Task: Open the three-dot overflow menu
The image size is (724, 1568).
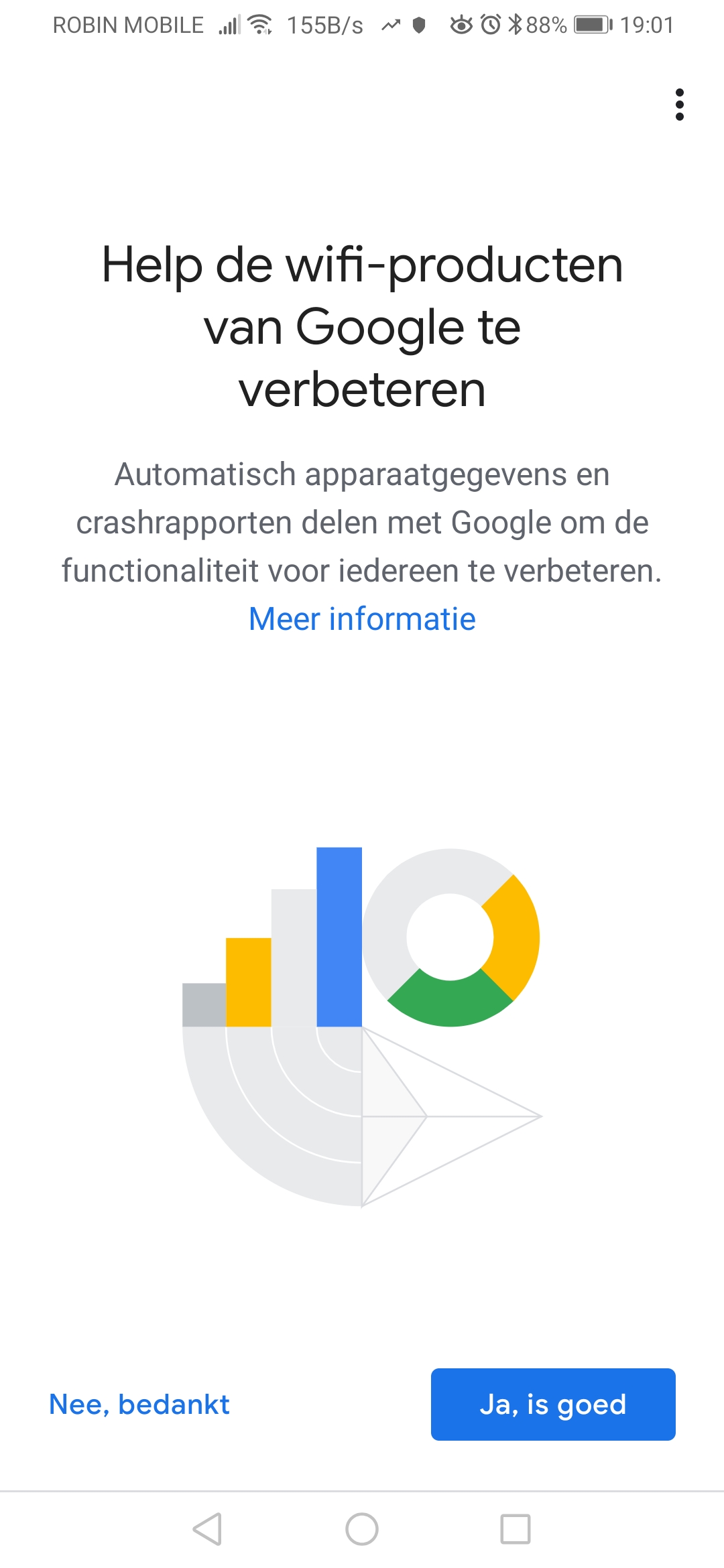Action: pos(679,105)
